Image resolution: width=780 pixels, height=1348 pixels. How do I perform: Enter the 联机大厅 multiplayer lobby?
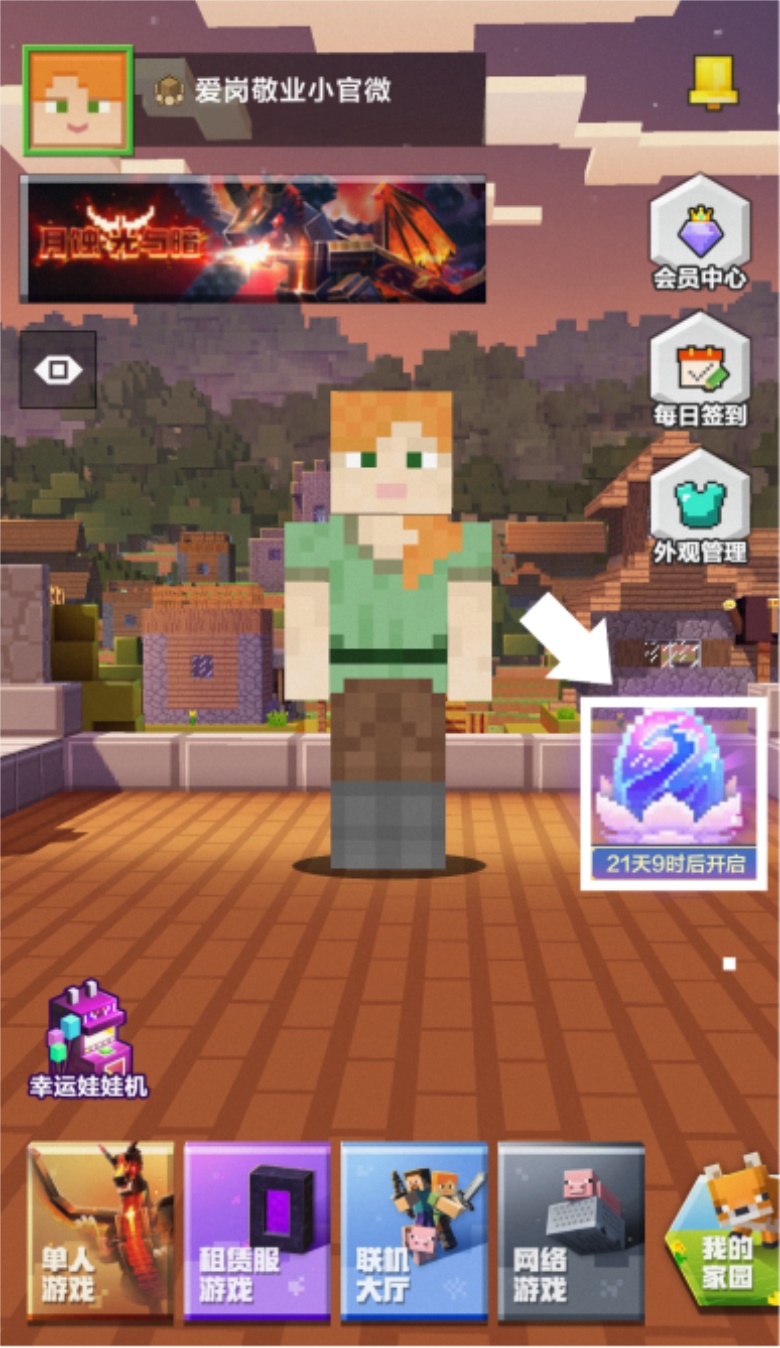414,1230
